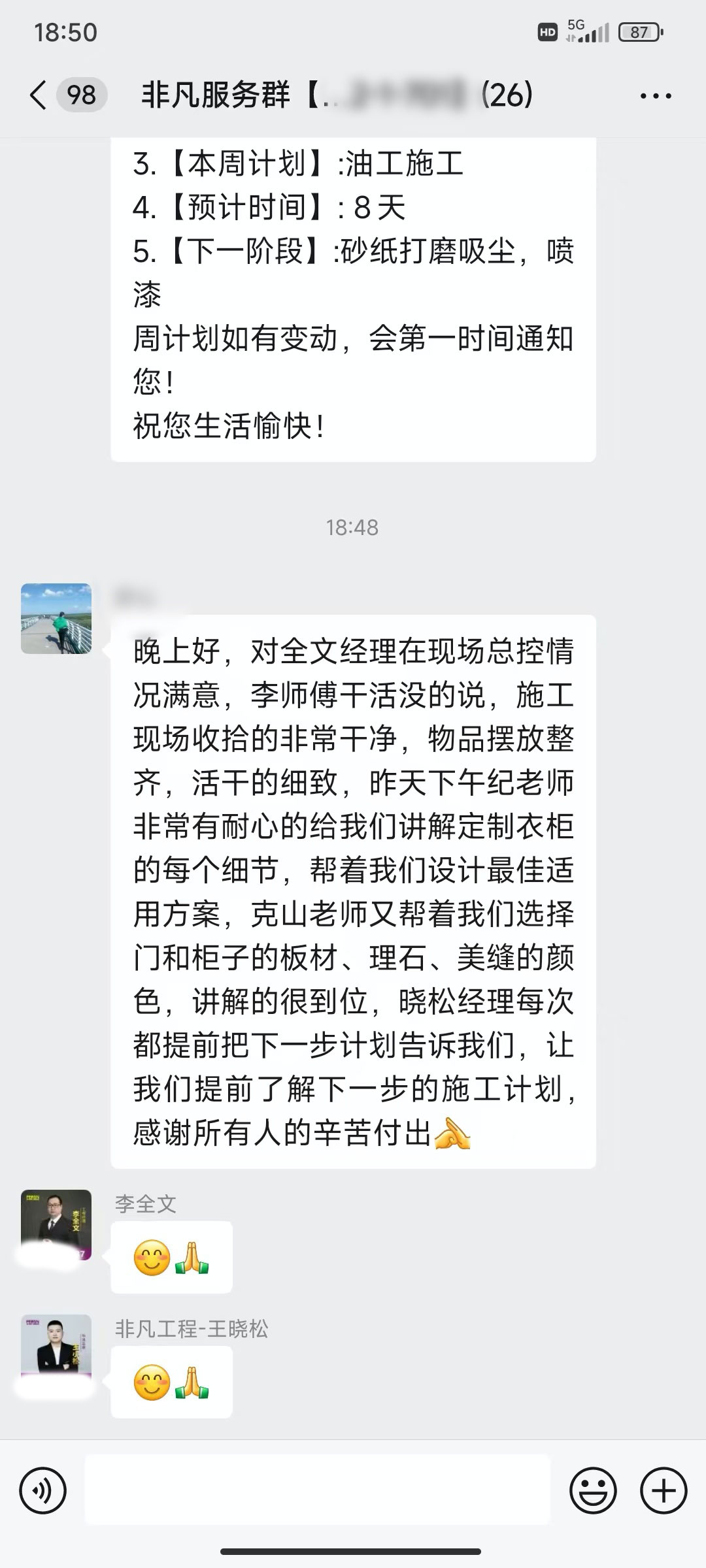
Task: Tap the message text field
Action: [317, 1491]
